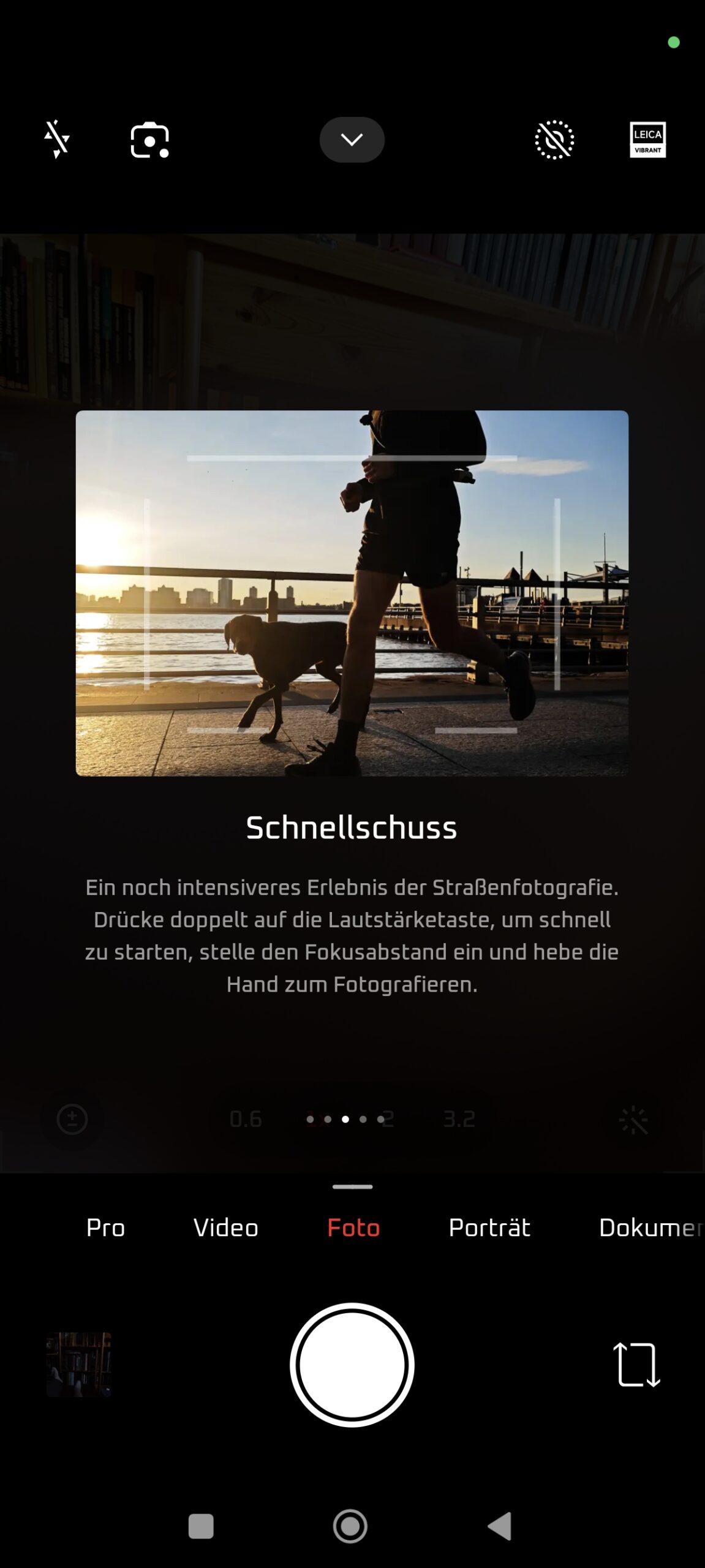Open the last photo in gallery
705x1568 pixels.
79,1365
